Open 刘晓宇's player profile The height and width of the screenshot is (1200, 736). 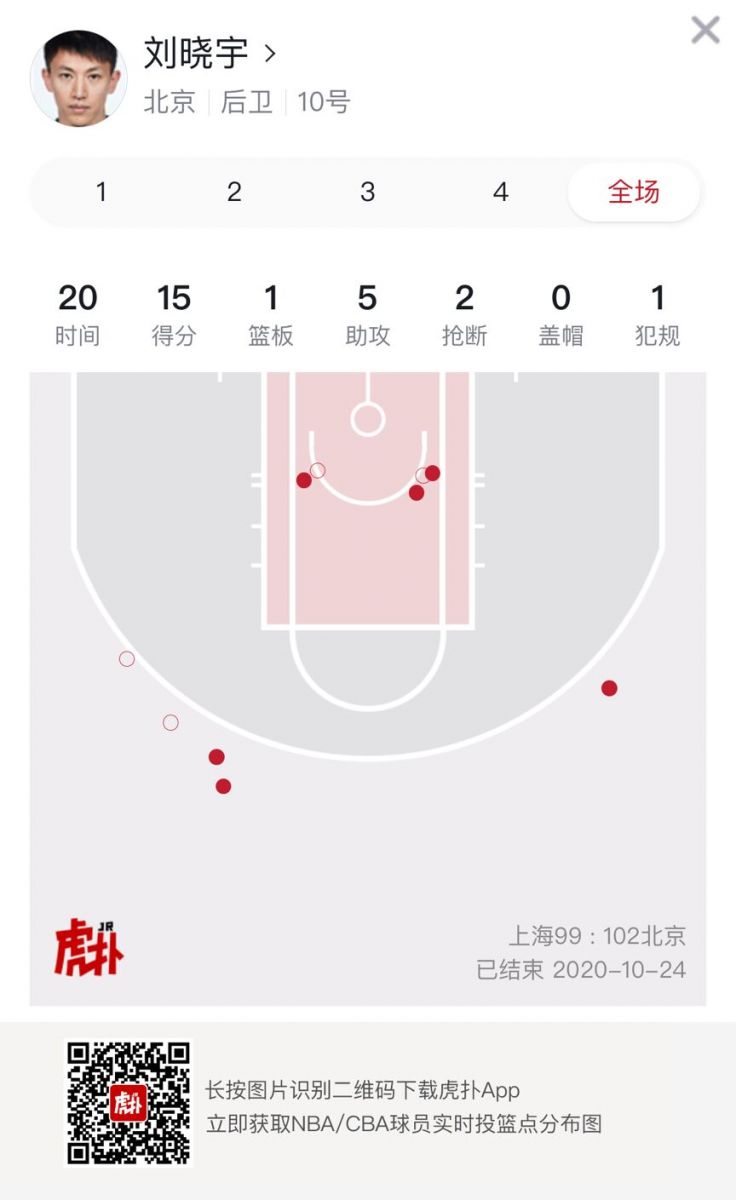click(x=209, y=54)
